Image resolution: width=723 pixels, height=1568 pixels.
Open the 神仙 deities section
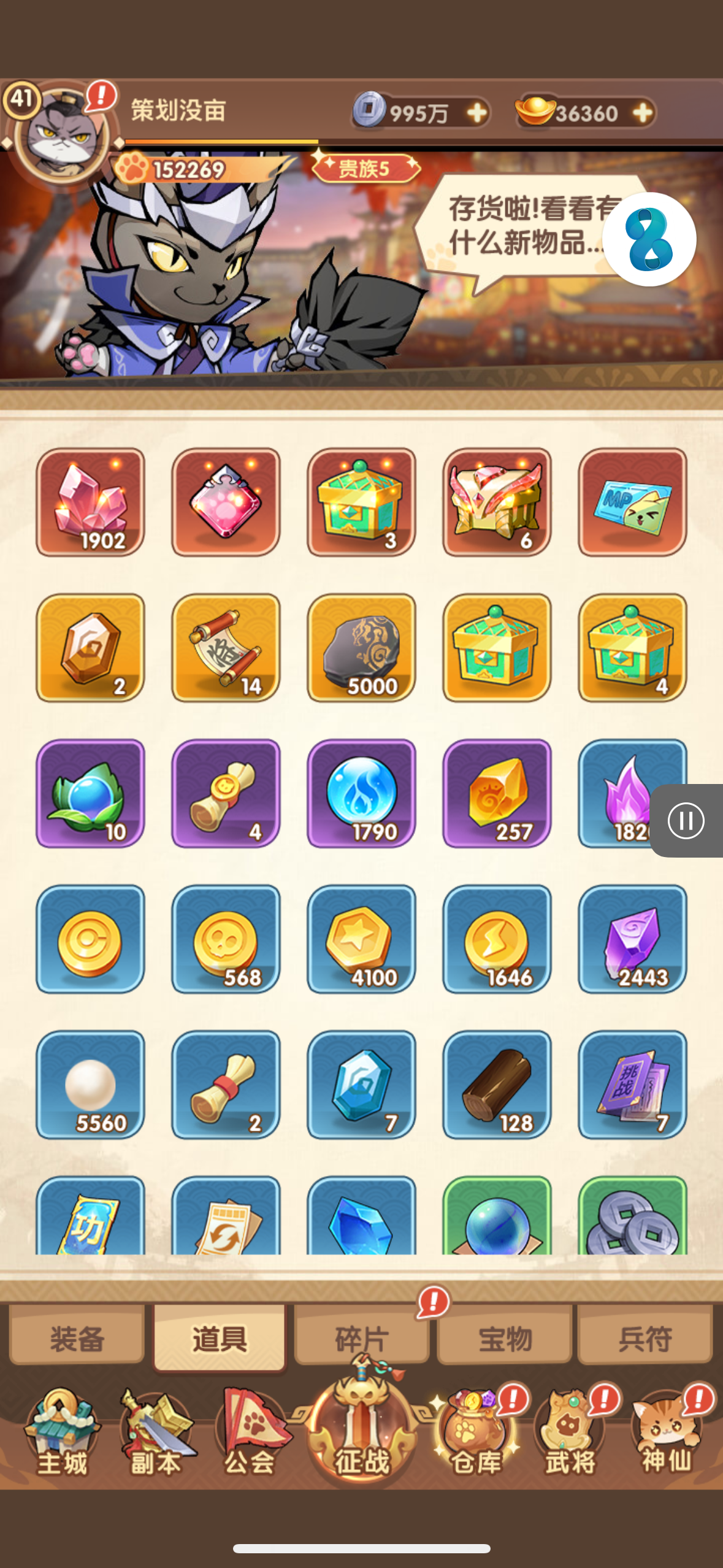pyautogui.click(x=666, y=1433)
